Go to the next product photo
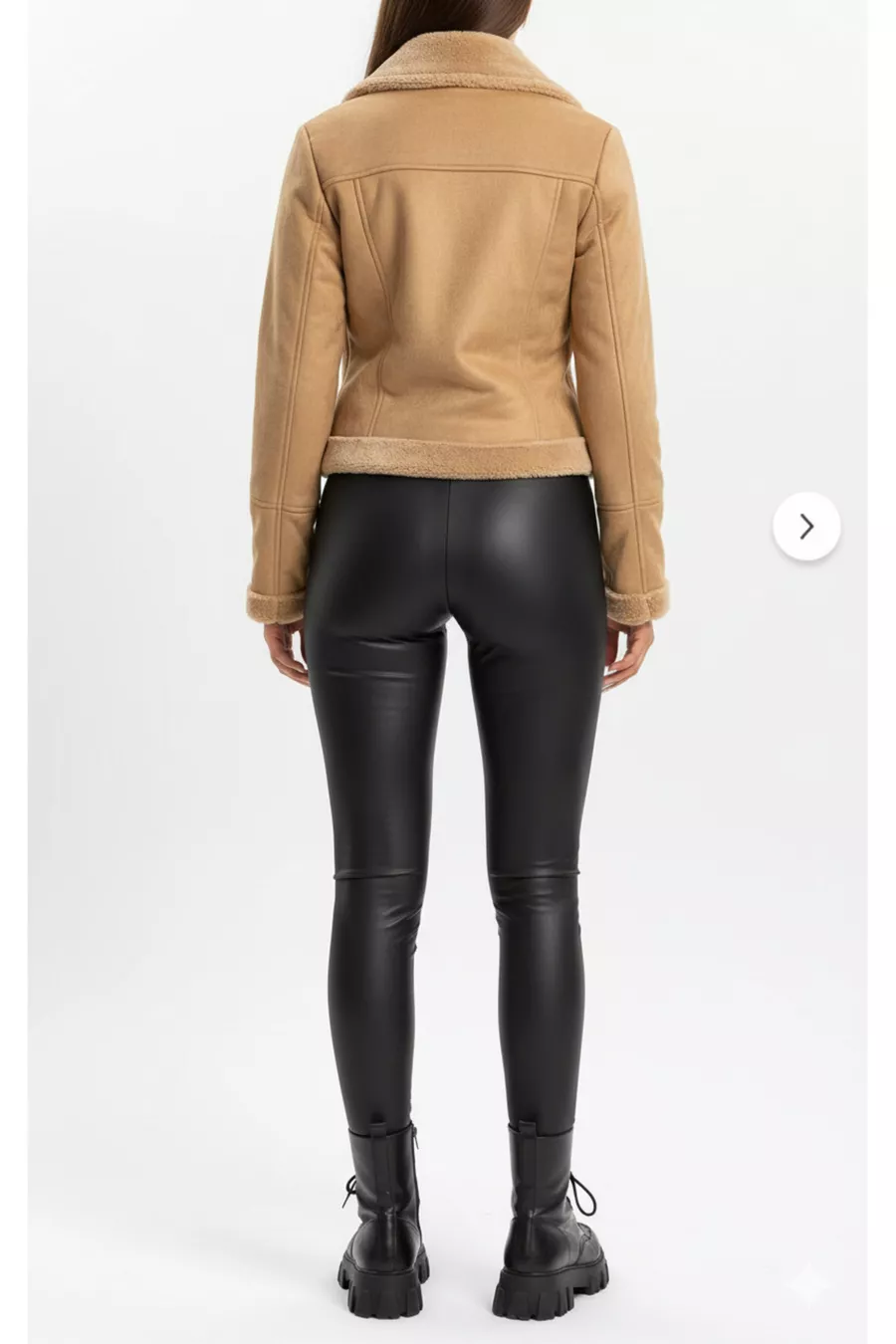 (806, 527)
